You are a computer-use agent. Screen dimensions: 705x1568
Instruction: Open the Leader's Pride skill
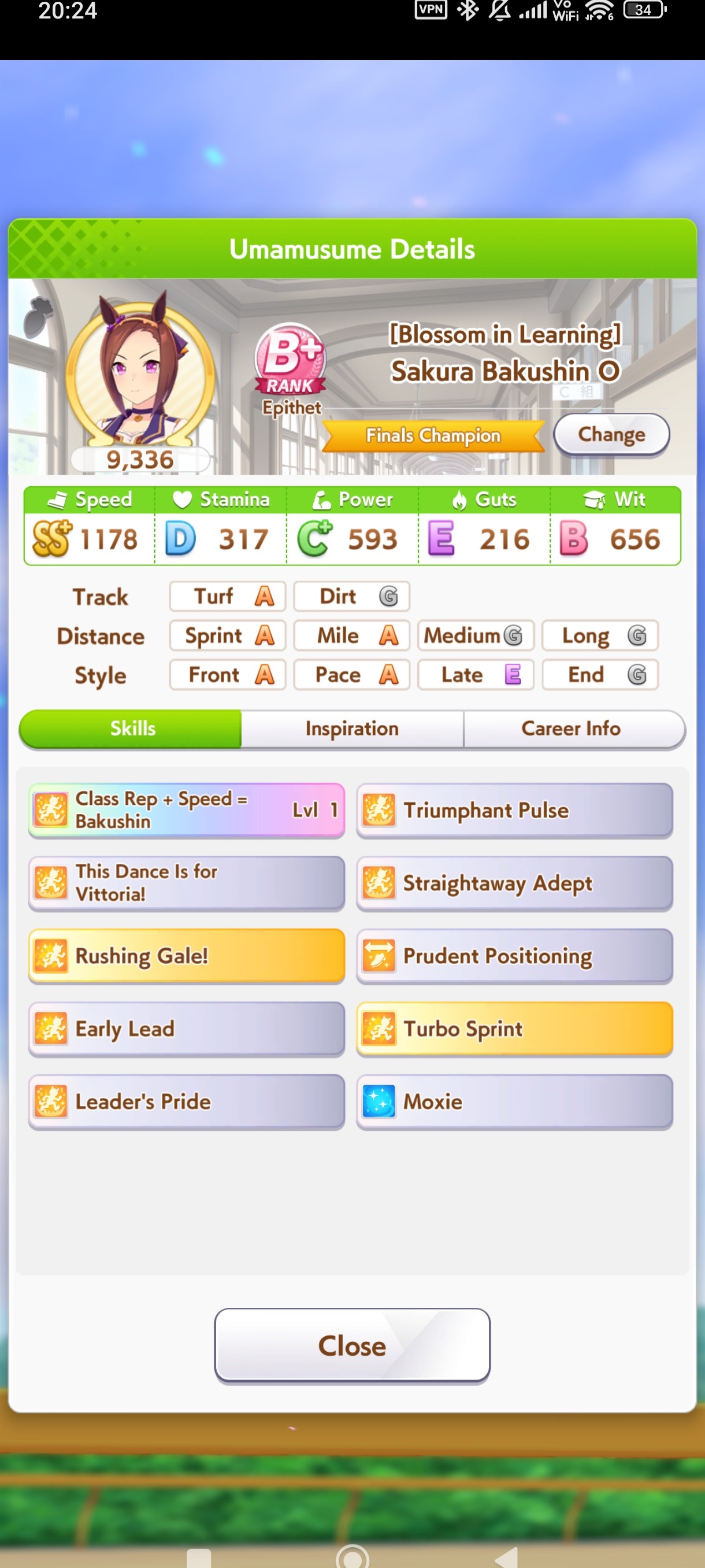pos(186,1102)
